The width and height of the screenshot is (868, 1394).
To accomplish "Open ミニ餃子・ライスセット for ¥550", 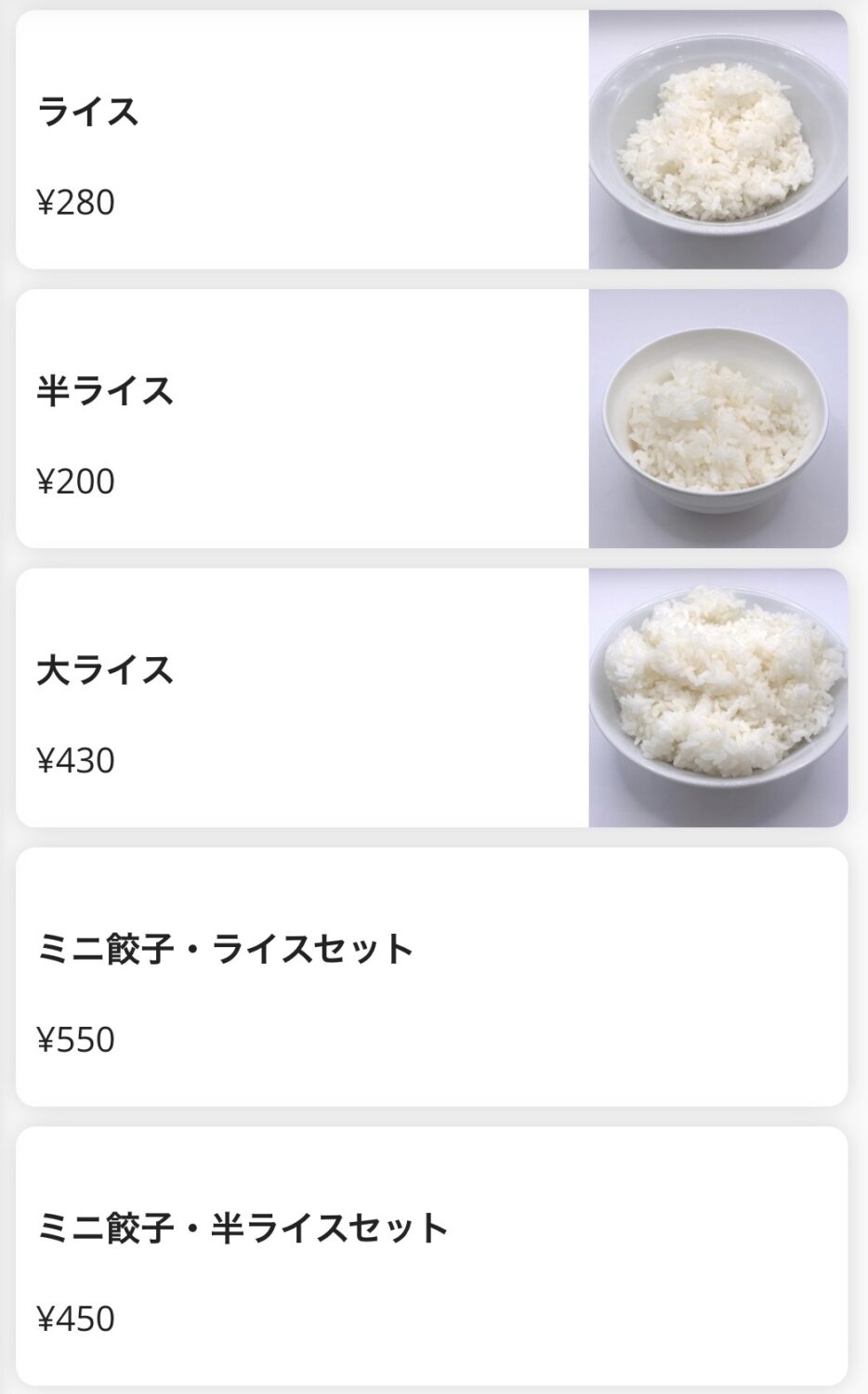I will 431,977.
